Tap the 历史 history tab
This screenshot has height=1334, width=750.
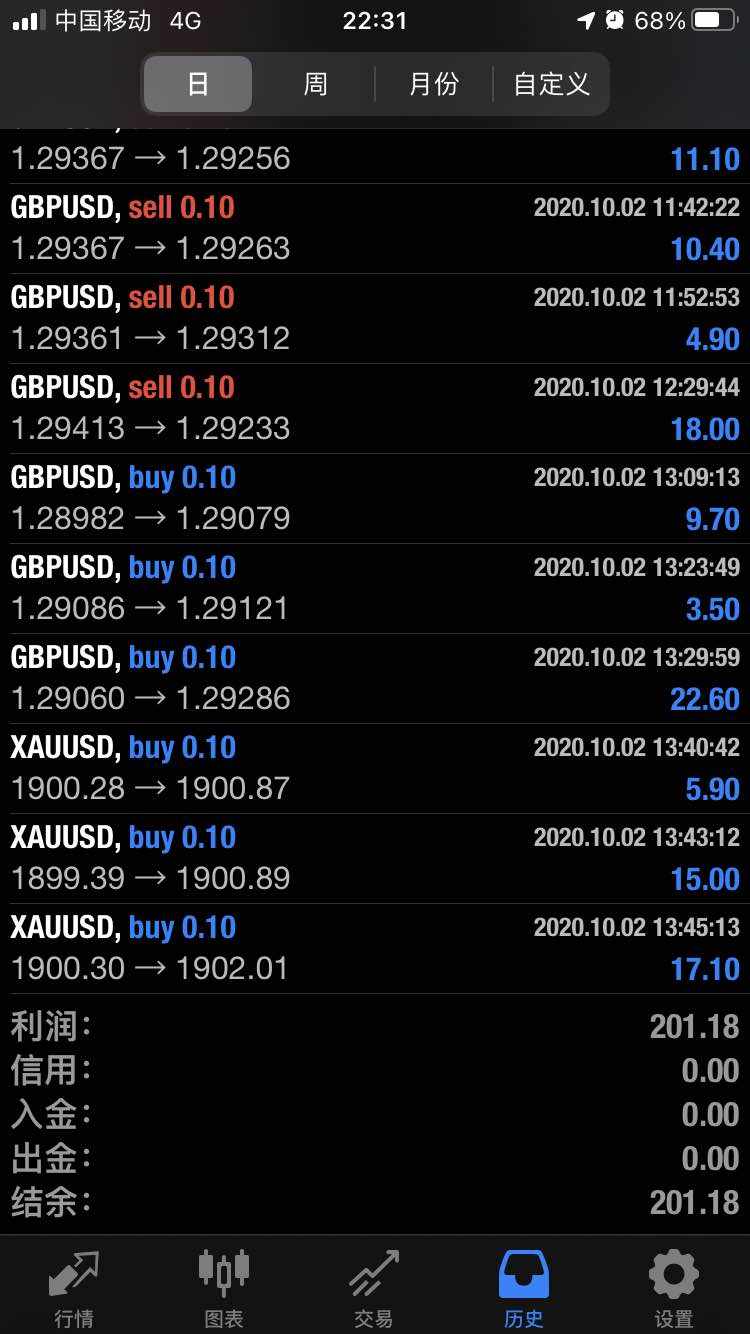(524, 1288)
